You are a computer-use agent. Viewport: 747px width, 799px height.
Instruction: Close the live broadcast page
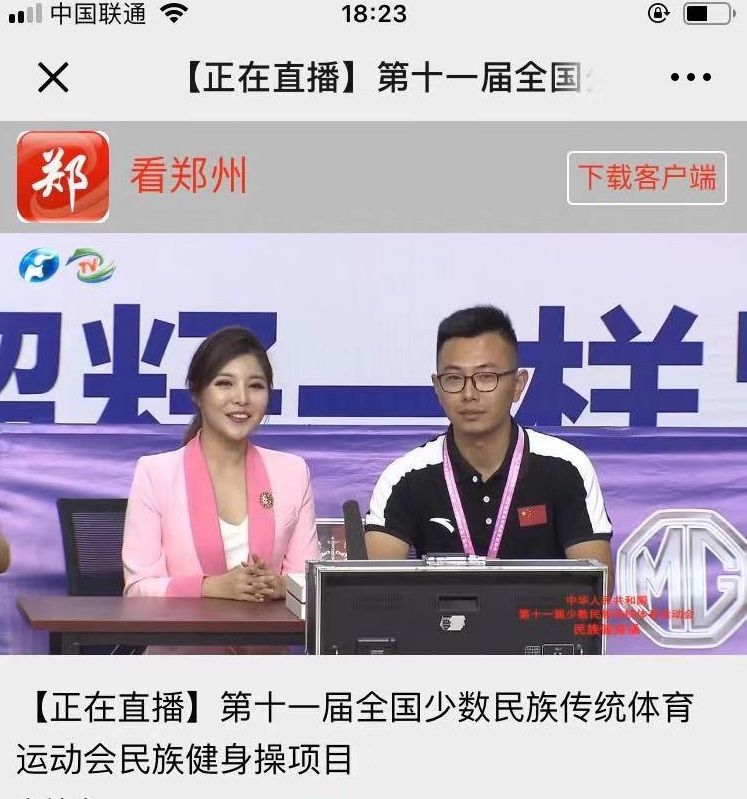pyautogui.click(x=53, y=77)
